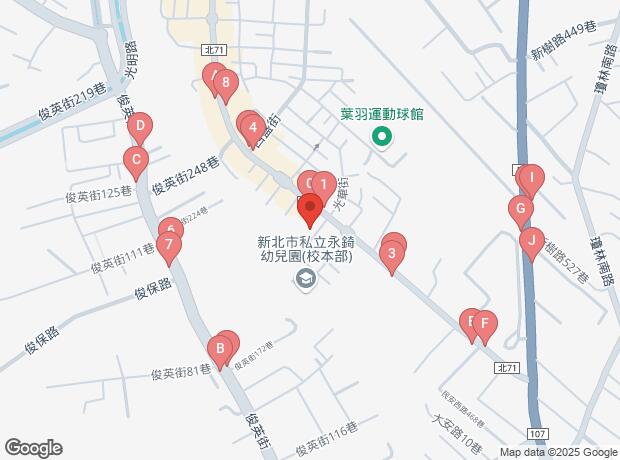Open marker number 3
The width and height of the screenshot is (620, 460).
(392, 254)
